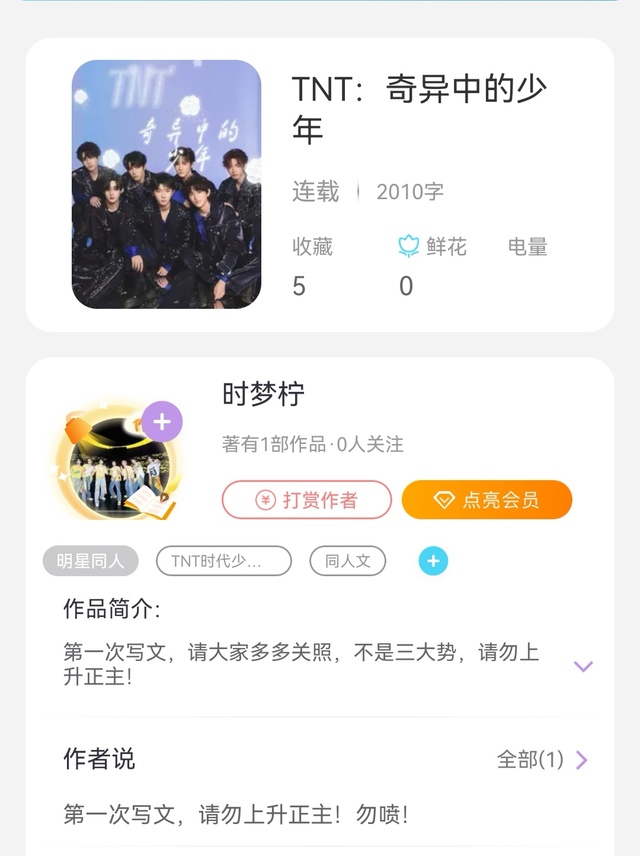
Task: Select the 同人文 tag chip
Action: pyautogui.click(x=347, y=561)
